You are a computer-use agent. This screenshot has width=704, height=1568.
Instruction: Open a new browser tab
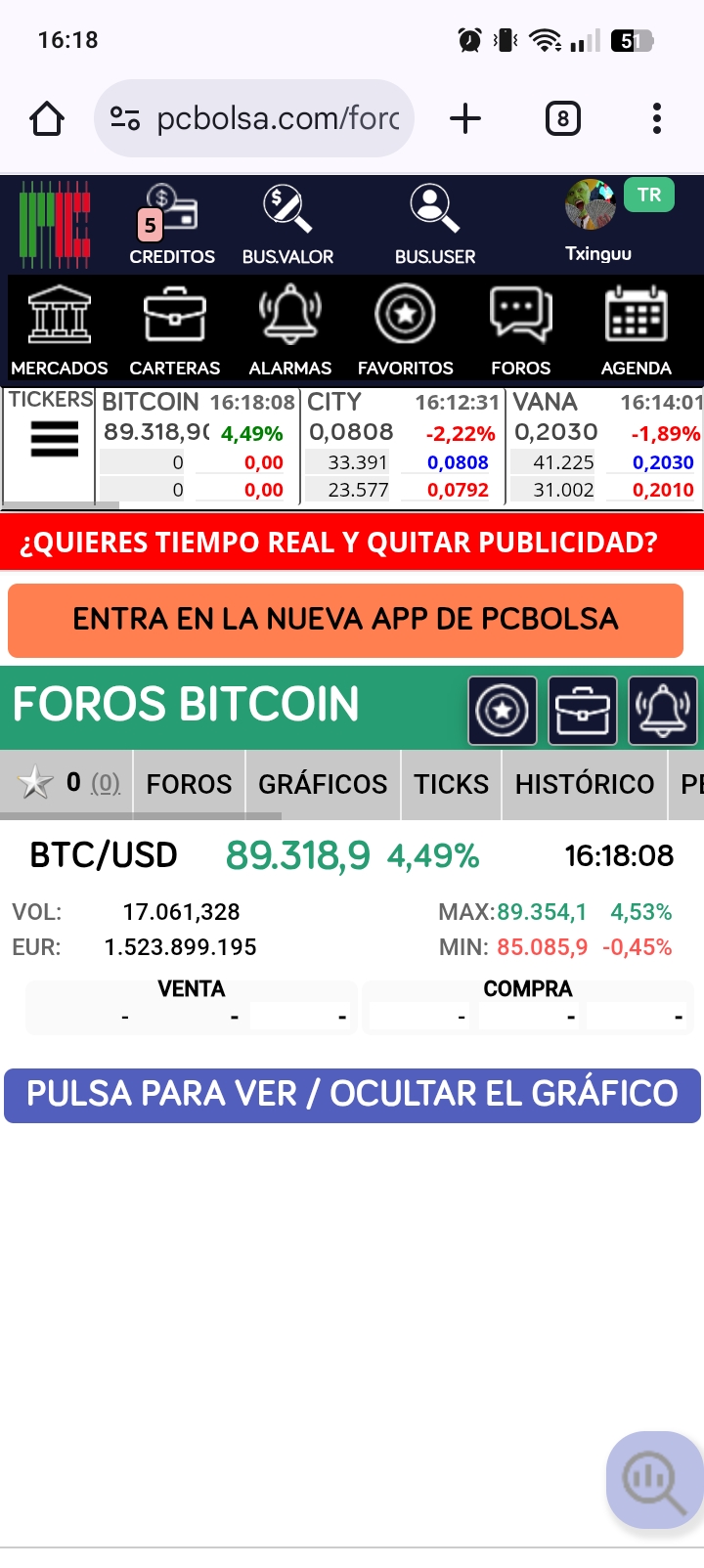[465, 119]
